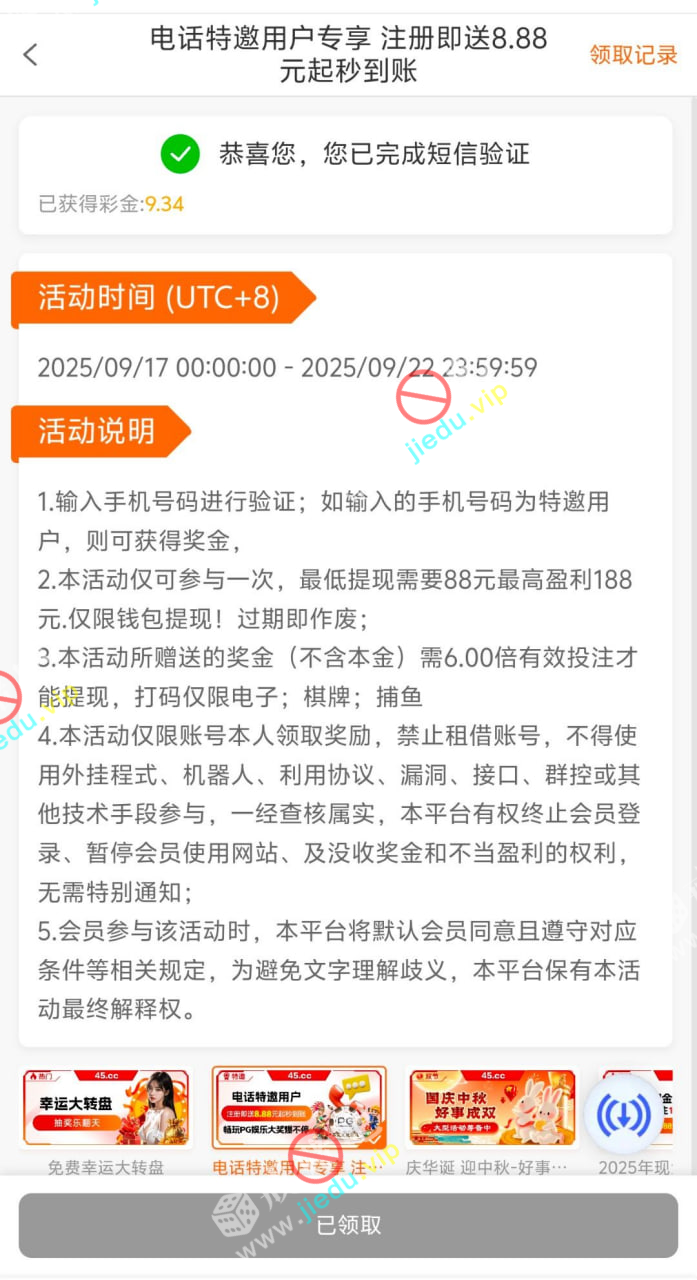This screenshot has height=1280, width=697.
Task: Open the 幸运大转盘 promotion card
Action: click(106, 1108)
